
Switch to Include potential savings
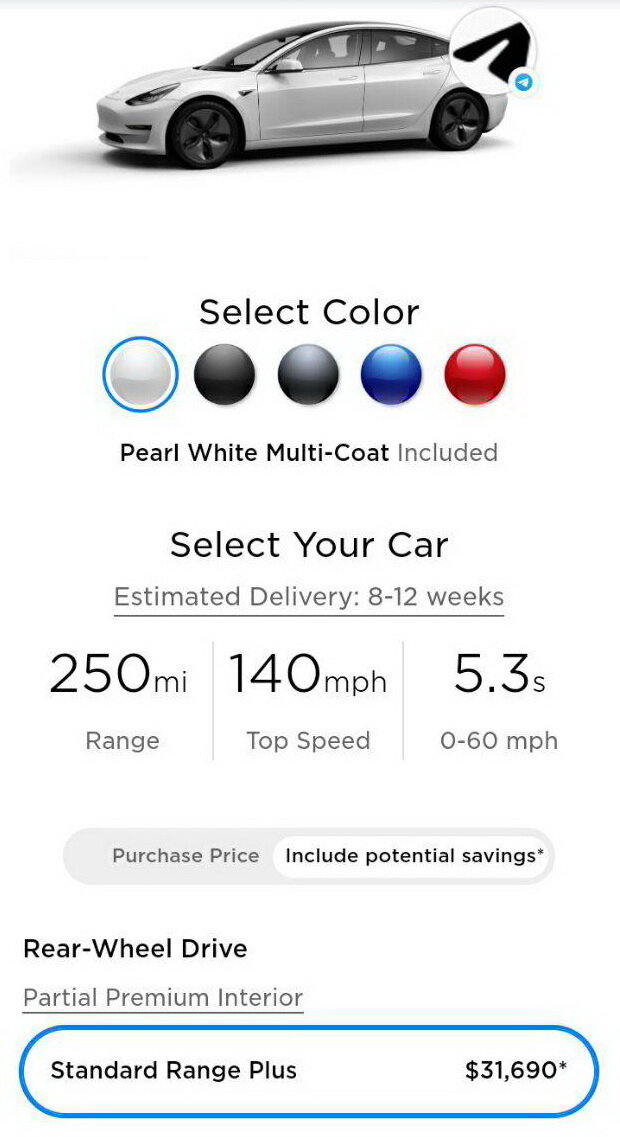(x=414, y=856)
